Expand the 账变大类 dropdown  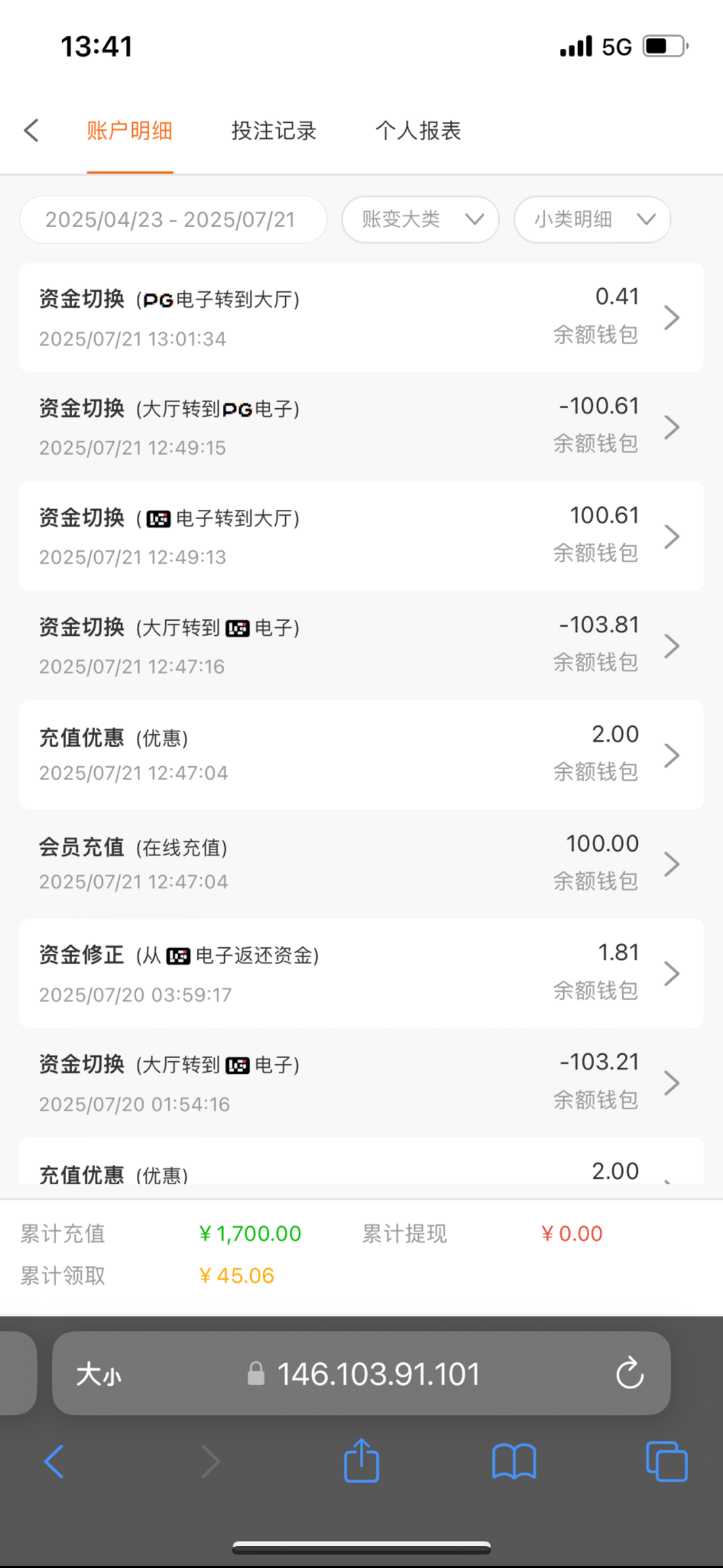pos(420,220)
